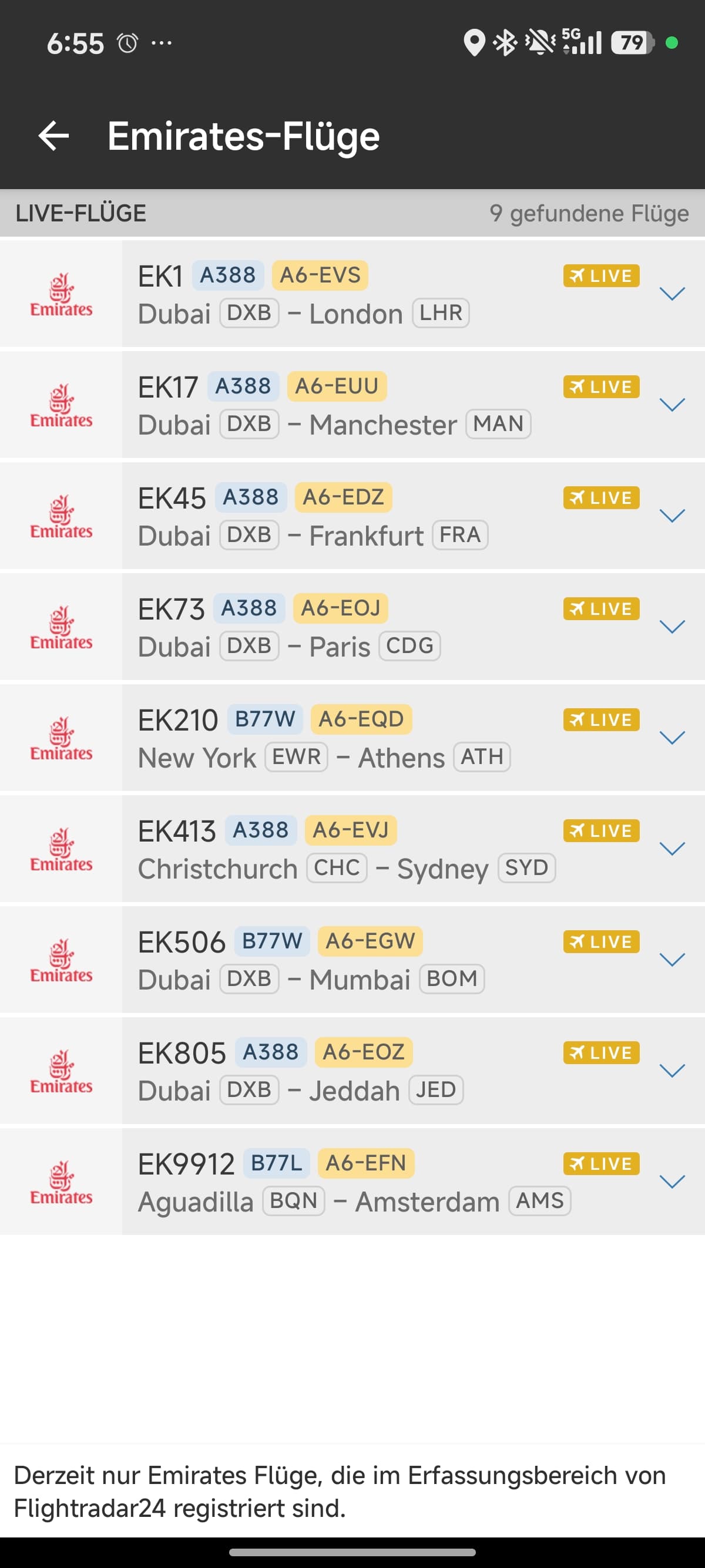
Task: Expand details for EK805 to Jeddah
Action: [x=672, y=1071]
